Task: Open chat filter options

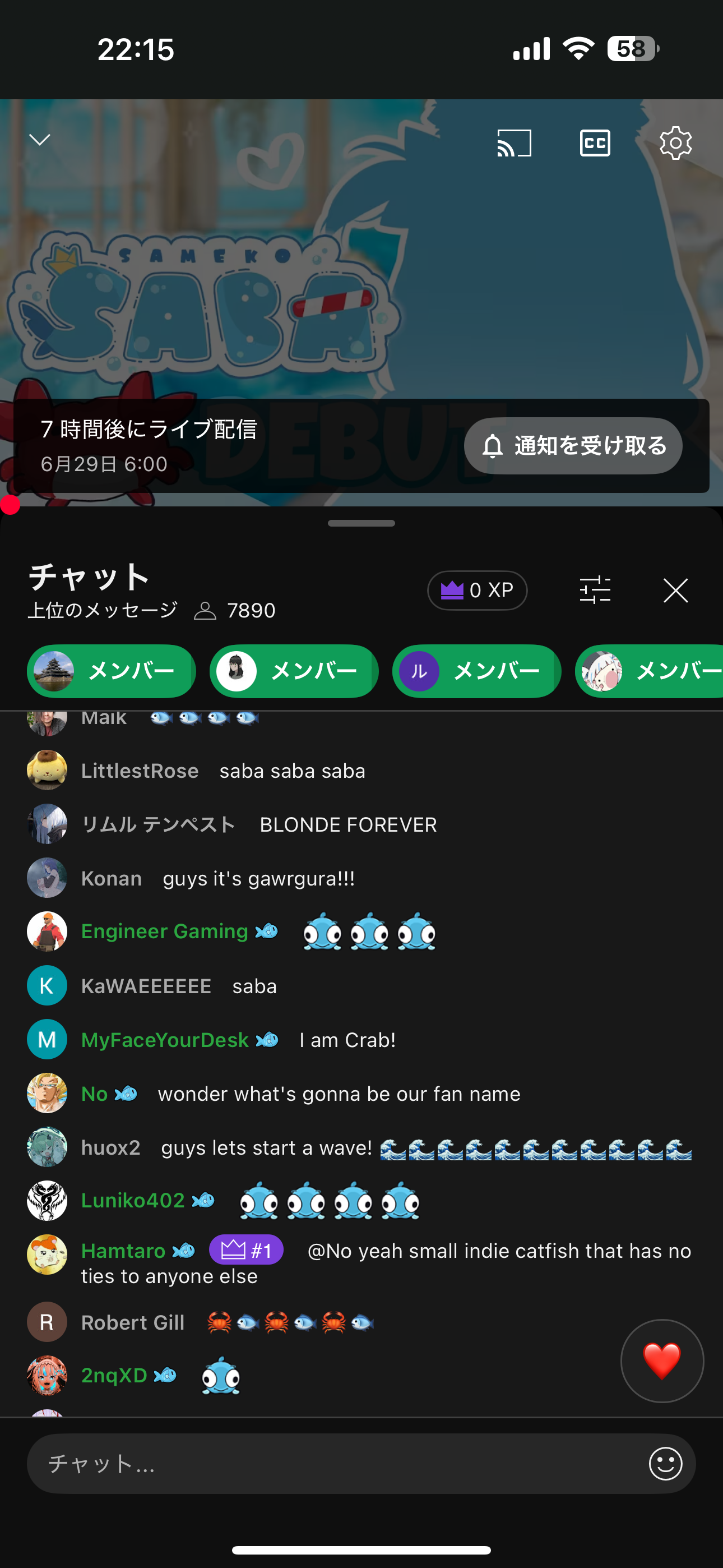Action: pyautogui.click(x=595, y=590)
